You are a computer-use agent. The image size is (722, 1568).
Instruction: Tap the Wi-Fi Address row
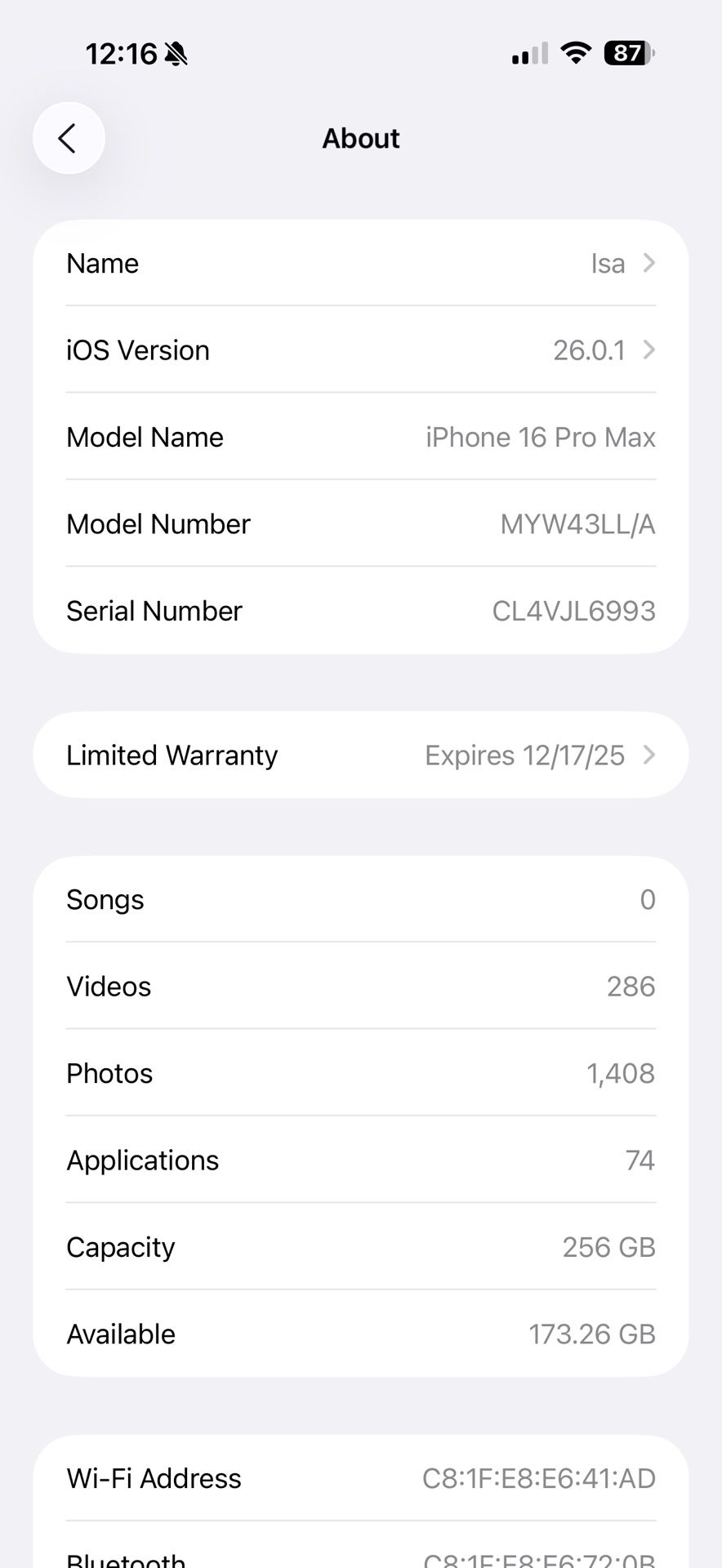[x=361, y=1478]
